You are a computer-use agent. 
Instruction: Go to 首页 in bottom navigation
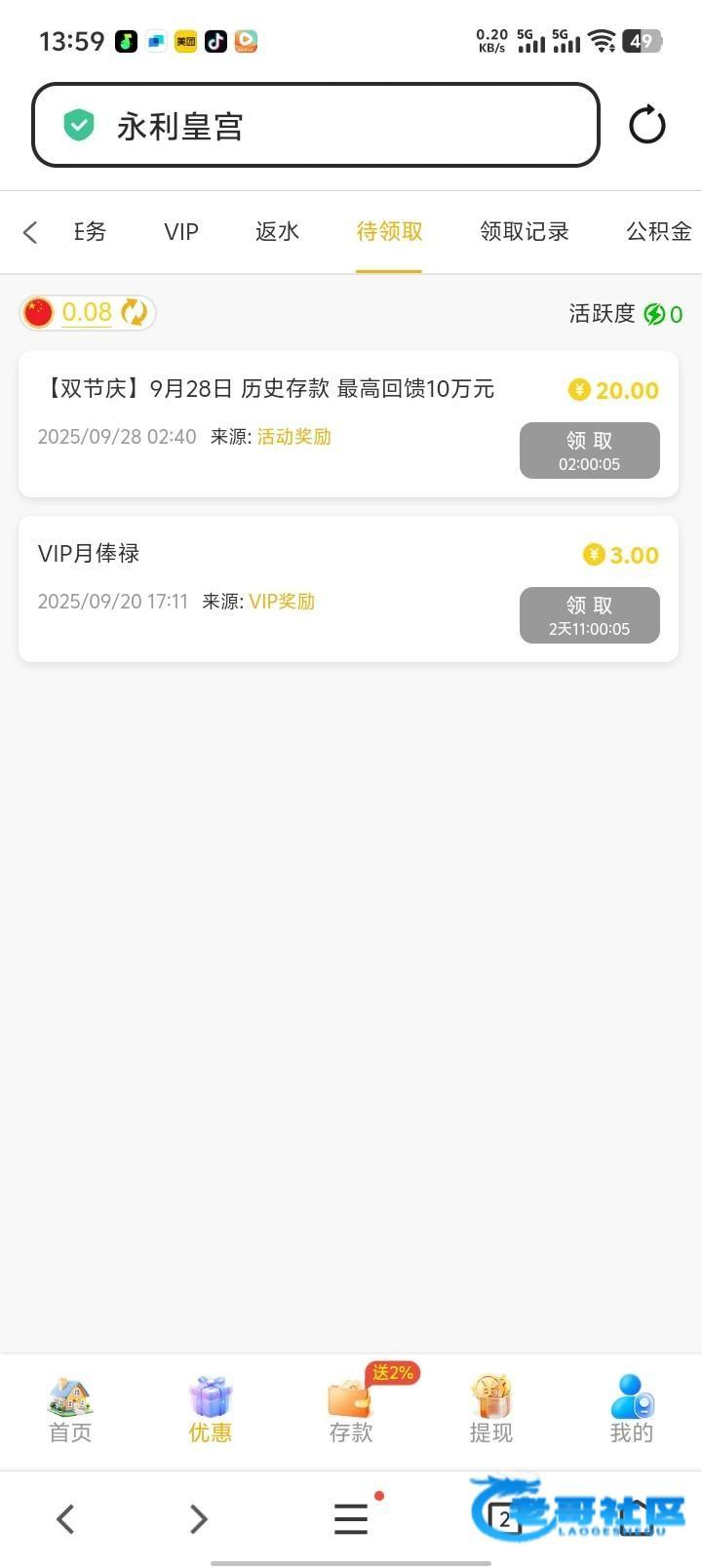point(70,1411)
